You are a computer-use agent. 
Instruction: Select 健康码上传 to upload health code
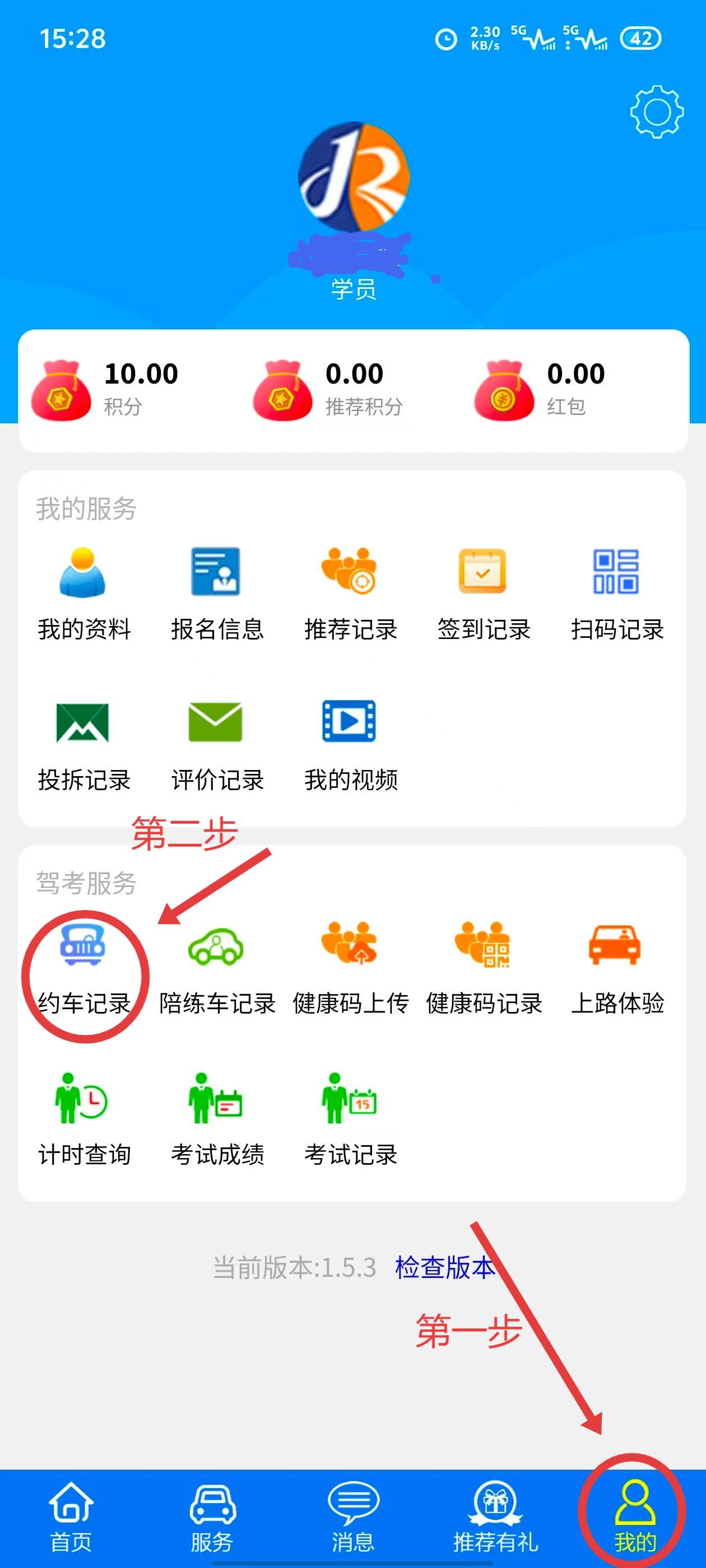(x=350, y=969)
